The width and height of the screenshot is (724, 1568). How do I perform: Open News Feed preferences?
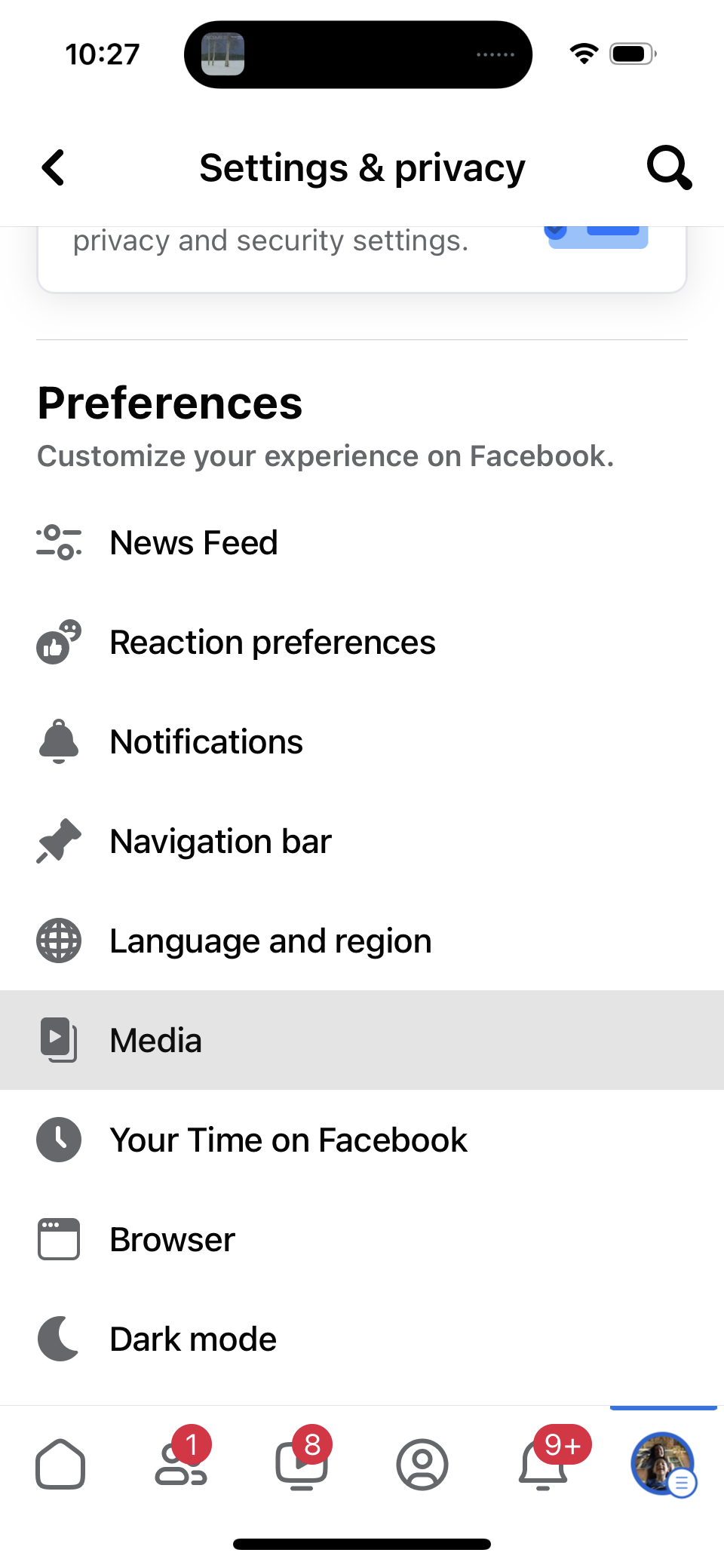[x=194, y=543]
